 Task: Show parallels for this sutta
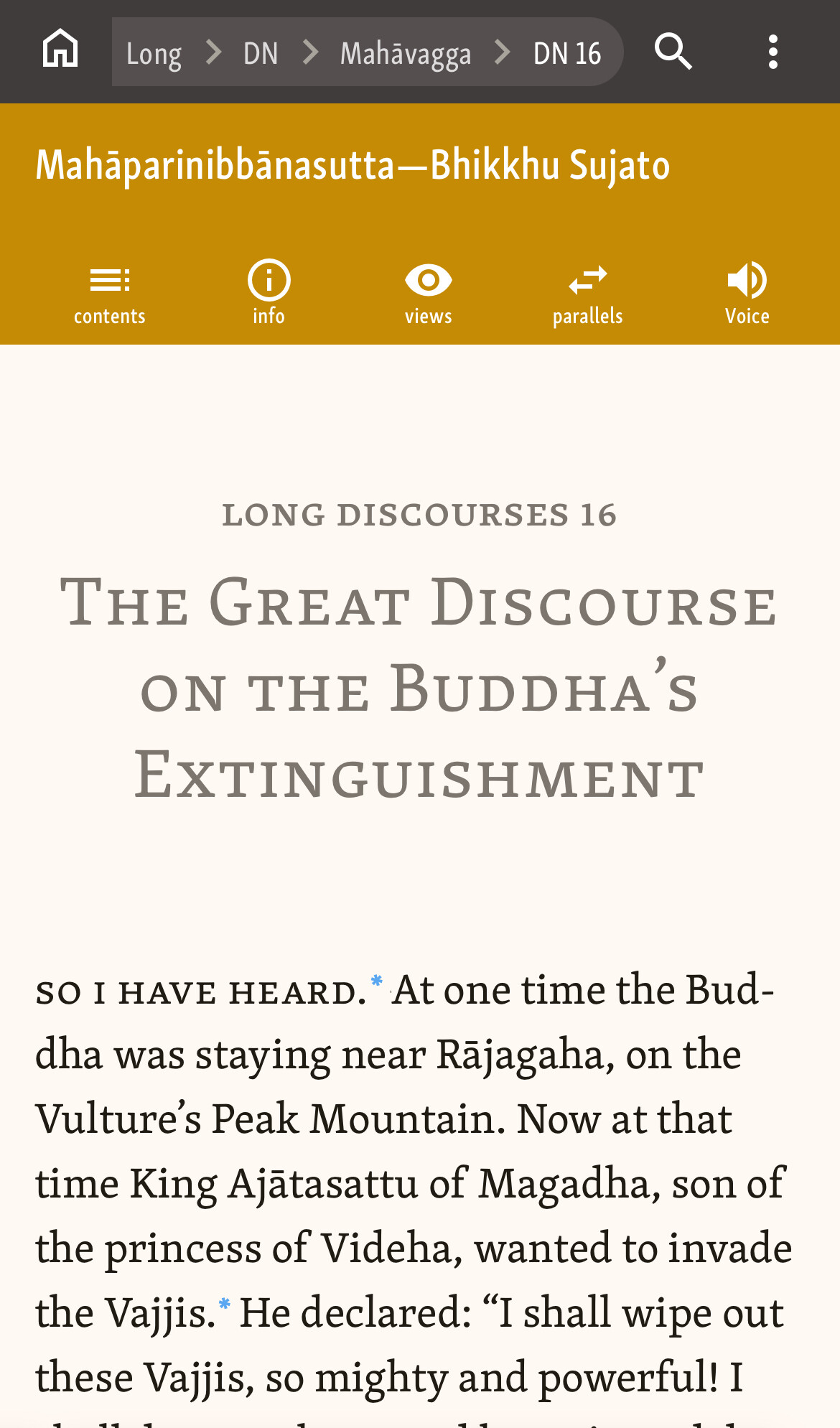tap(587, 294)
